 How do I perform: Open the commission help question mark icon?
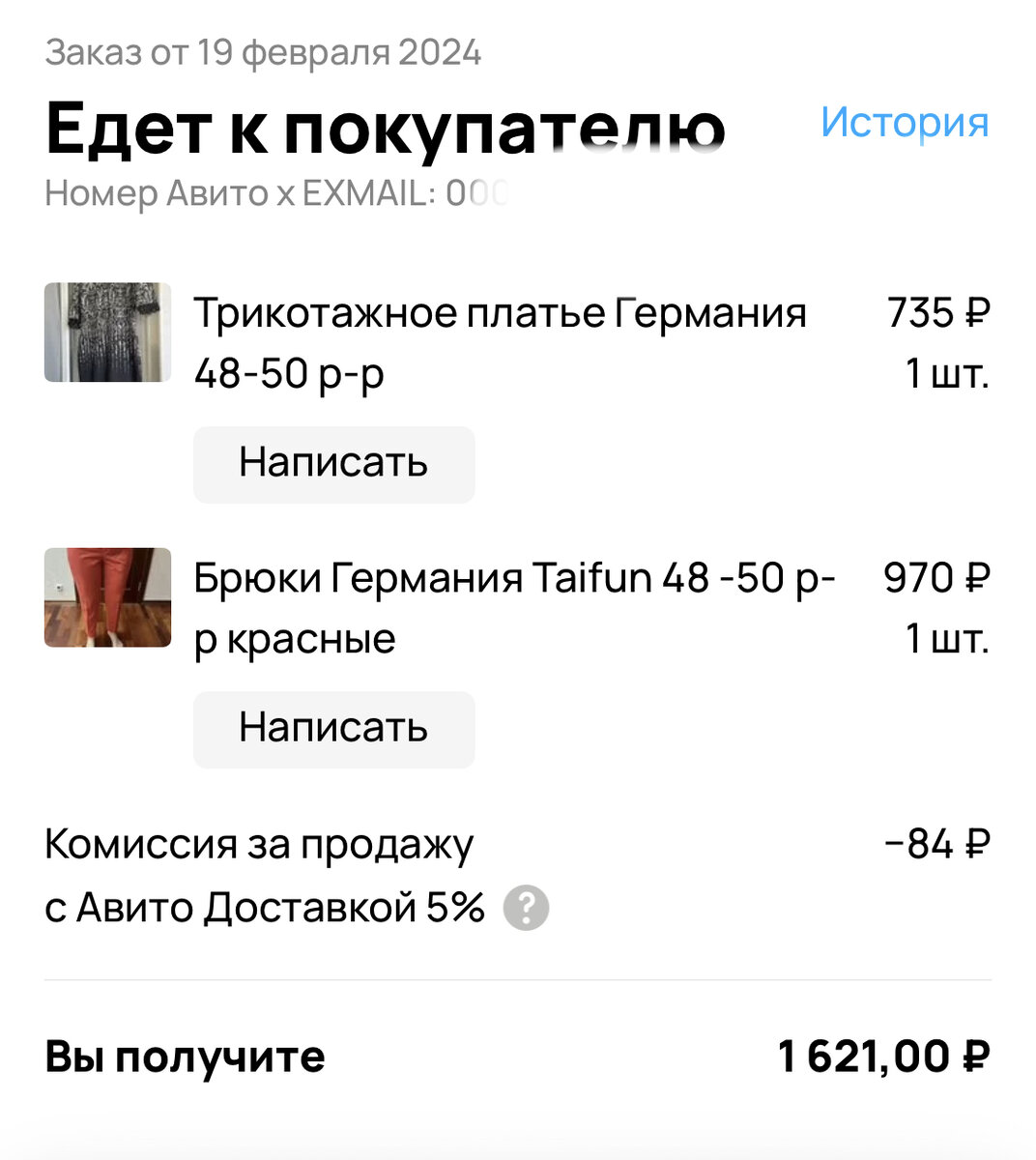click(527, 907)
